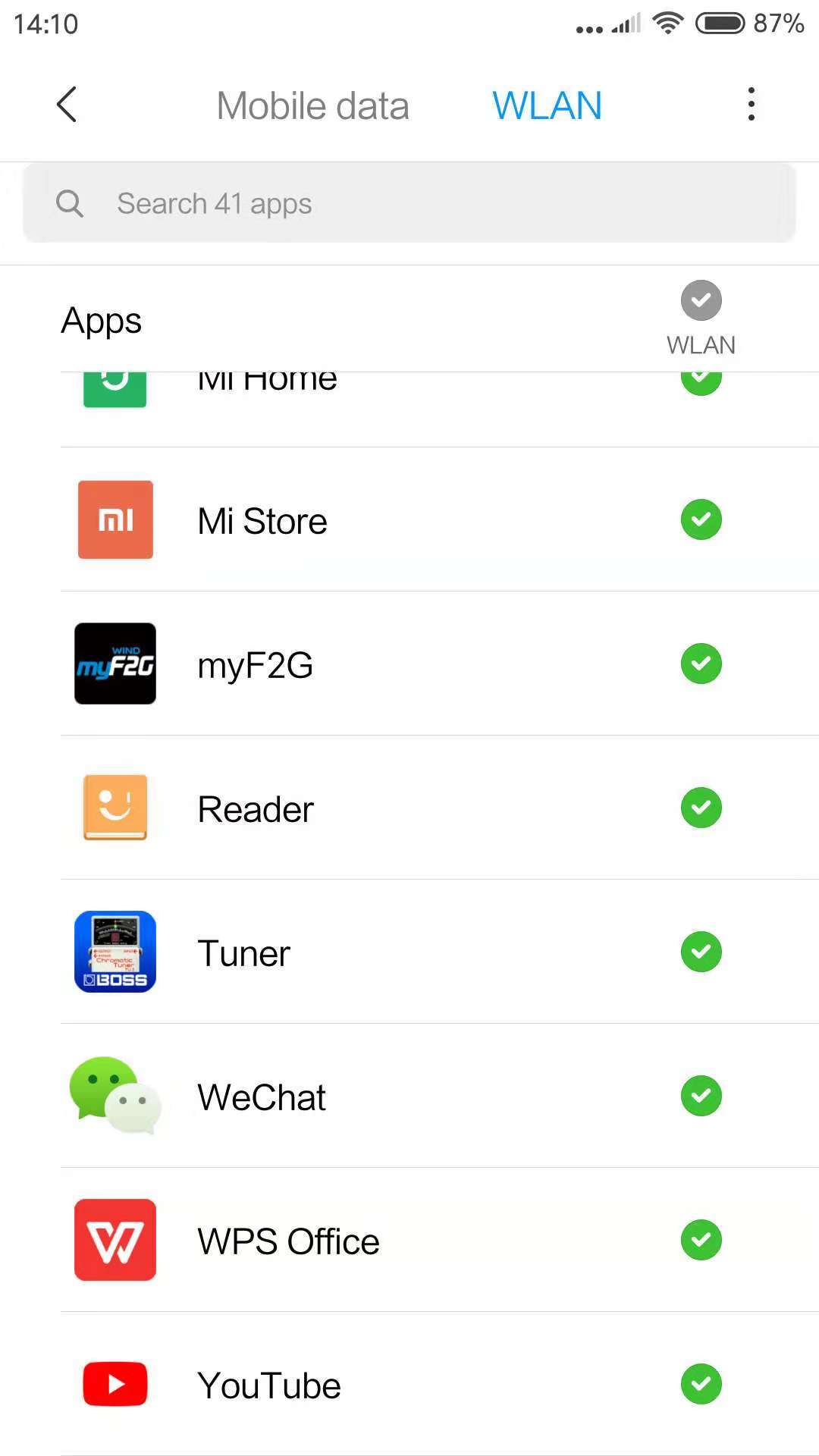Viewport: 819px width, 1456px height.
Task: Switch to the Mobile data tab
Action: click(312, 105)
